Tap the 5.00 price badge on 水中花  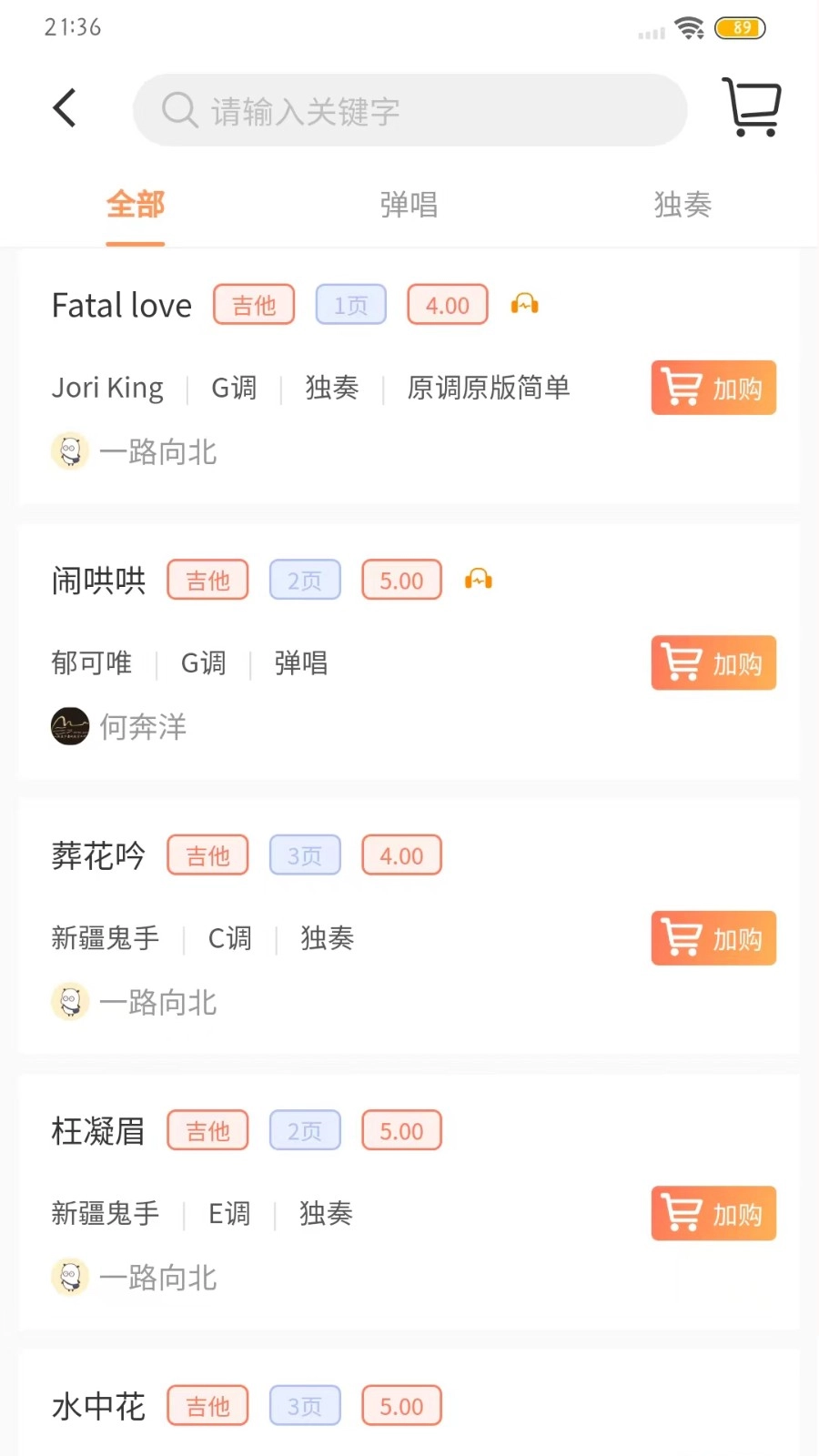(400, 1405)
